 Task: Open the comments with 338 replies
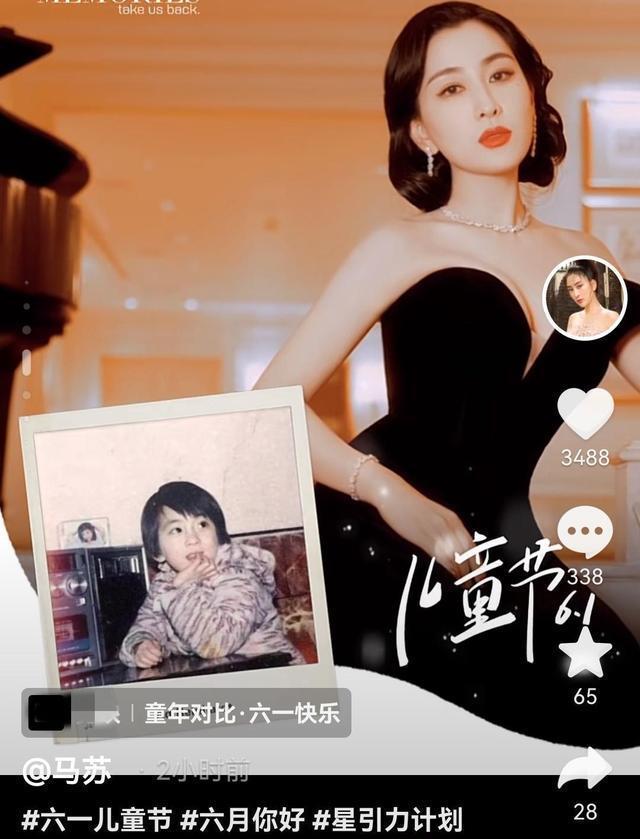click(585, 532)
